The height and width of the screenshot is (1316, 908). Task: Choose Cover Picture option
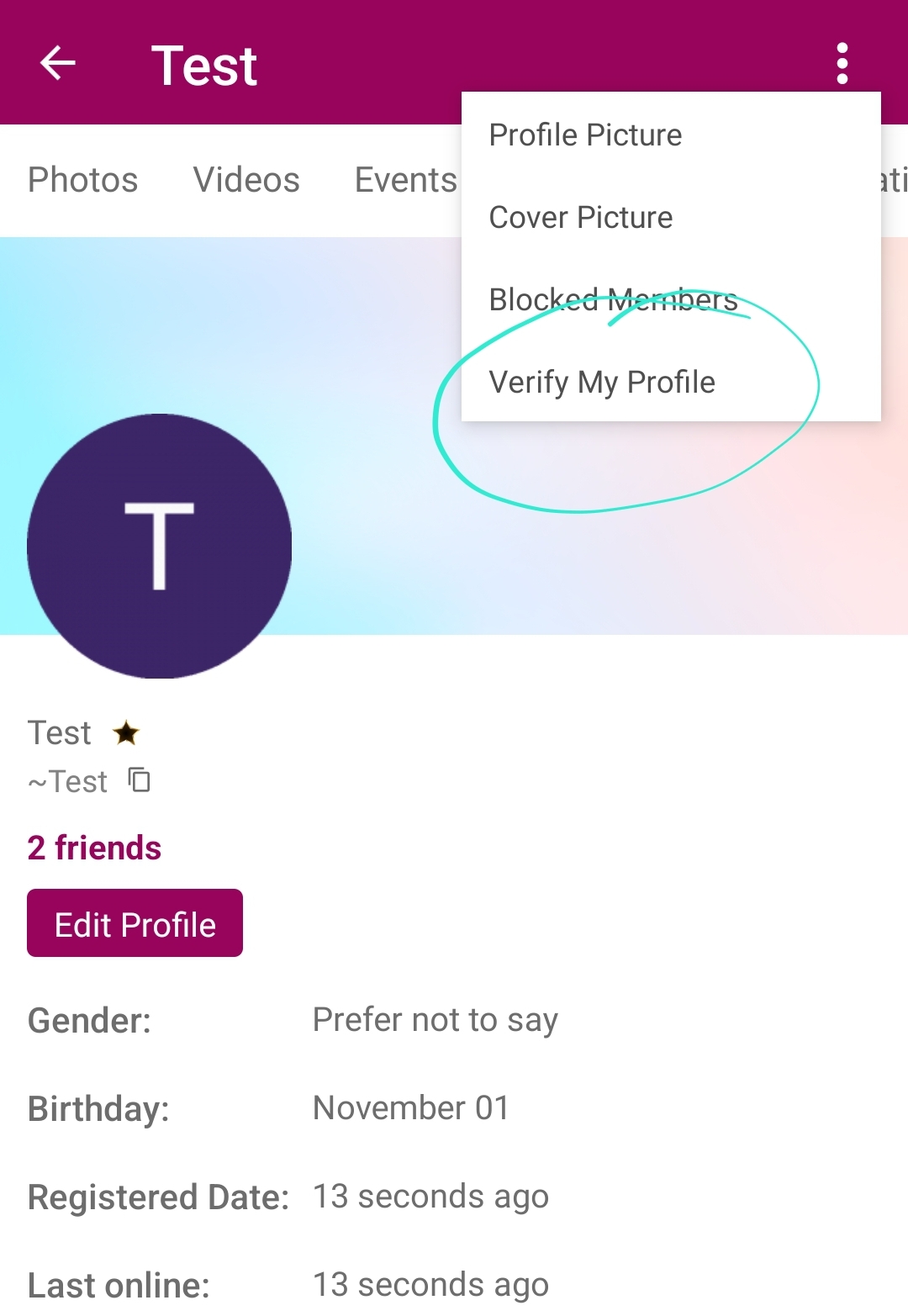click(580, 218)
